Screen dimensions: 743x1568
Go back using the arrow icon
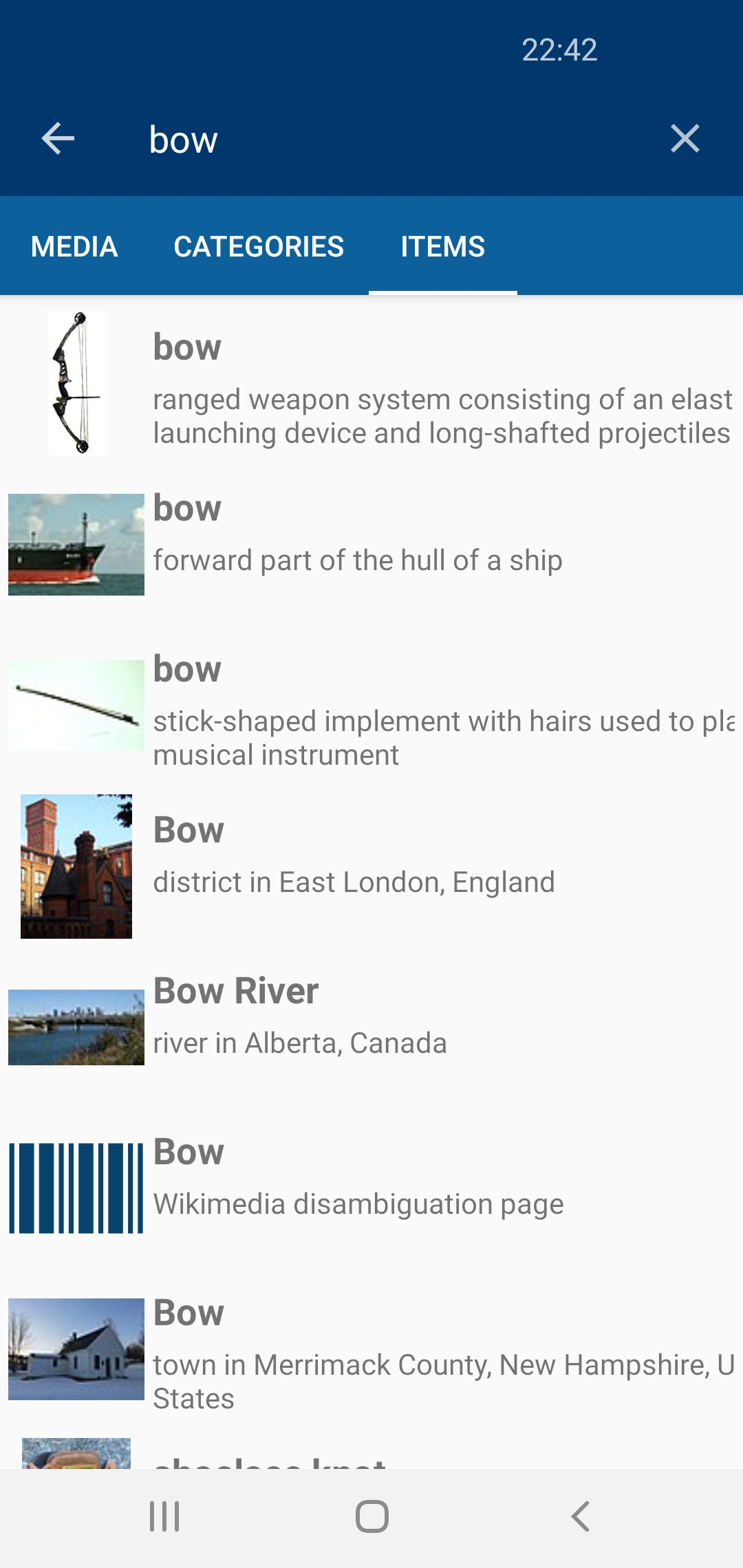point(58,139)
